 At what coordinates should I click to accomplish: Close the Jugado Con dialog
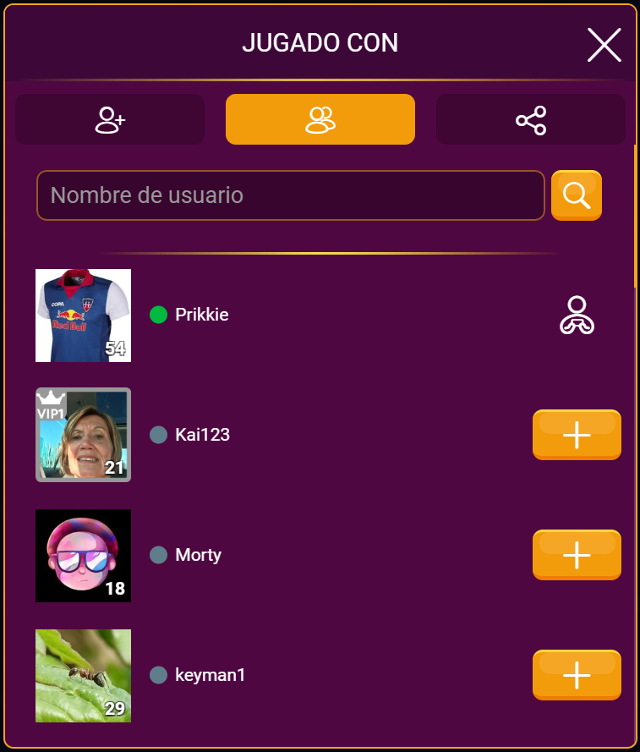coord(604,45)
